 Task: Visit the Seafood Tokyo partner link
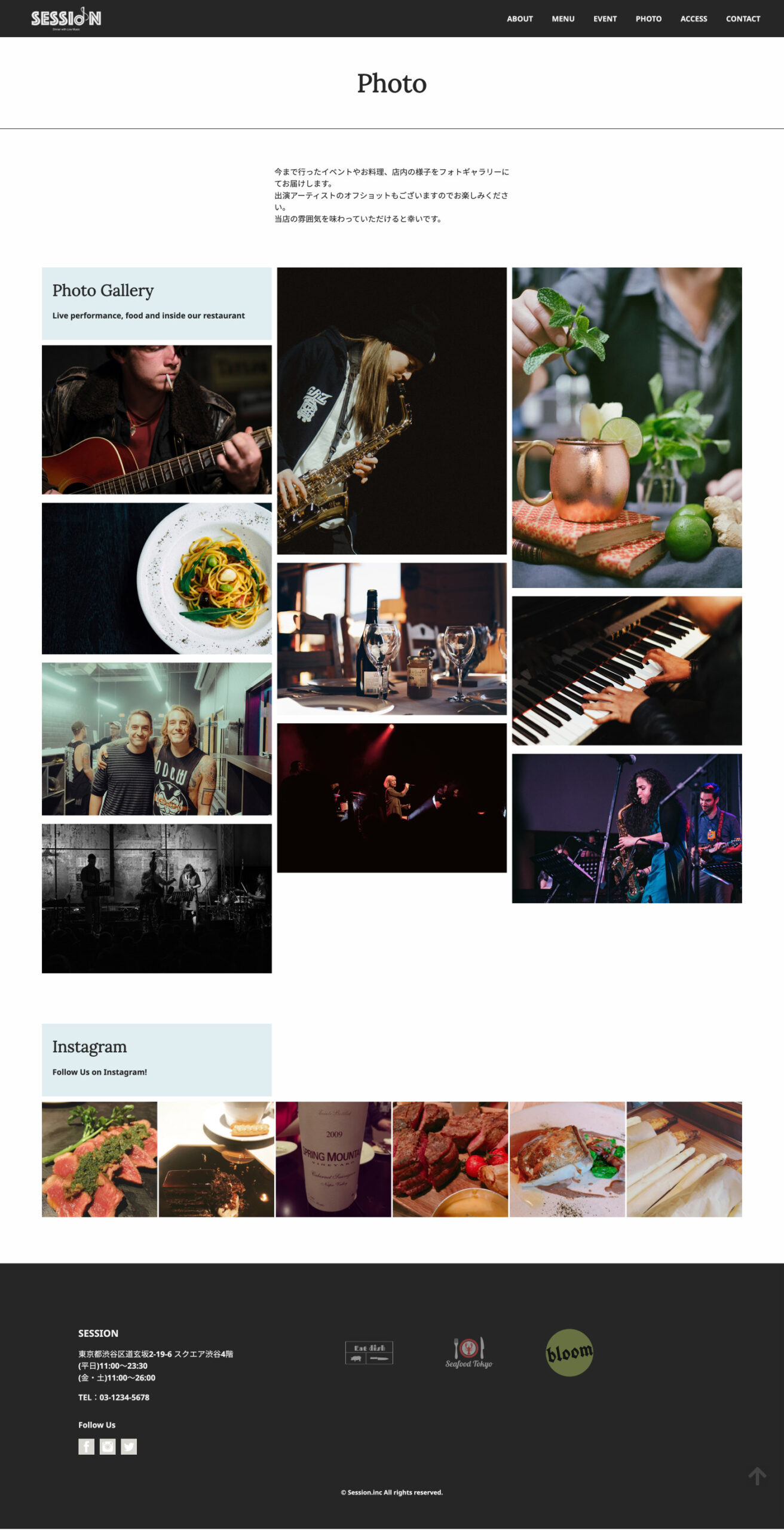click(469, 1352)
